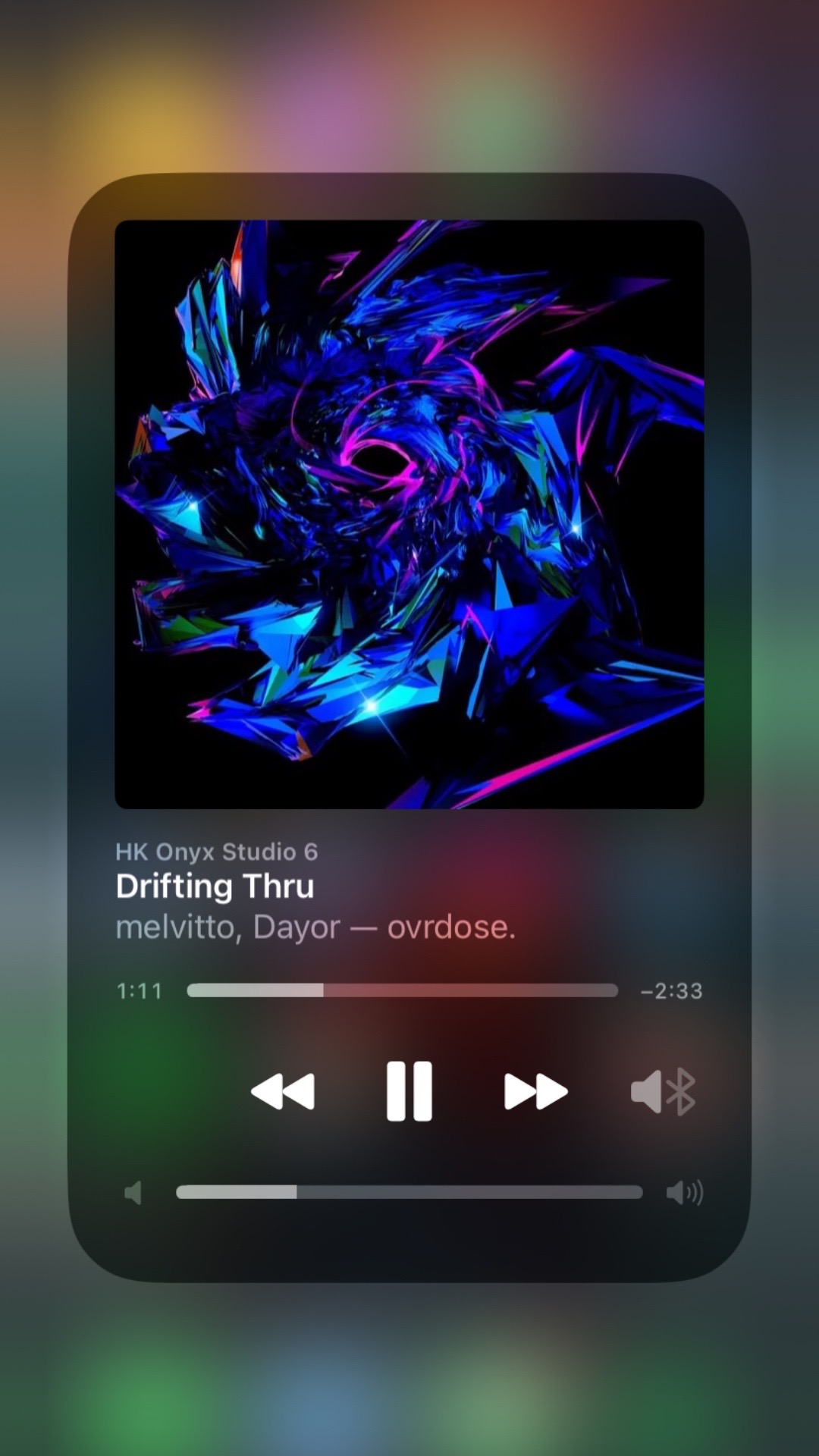819x1456 pixels.
Task: Skip back to the previous track
Action: [x=282, y=1091]
